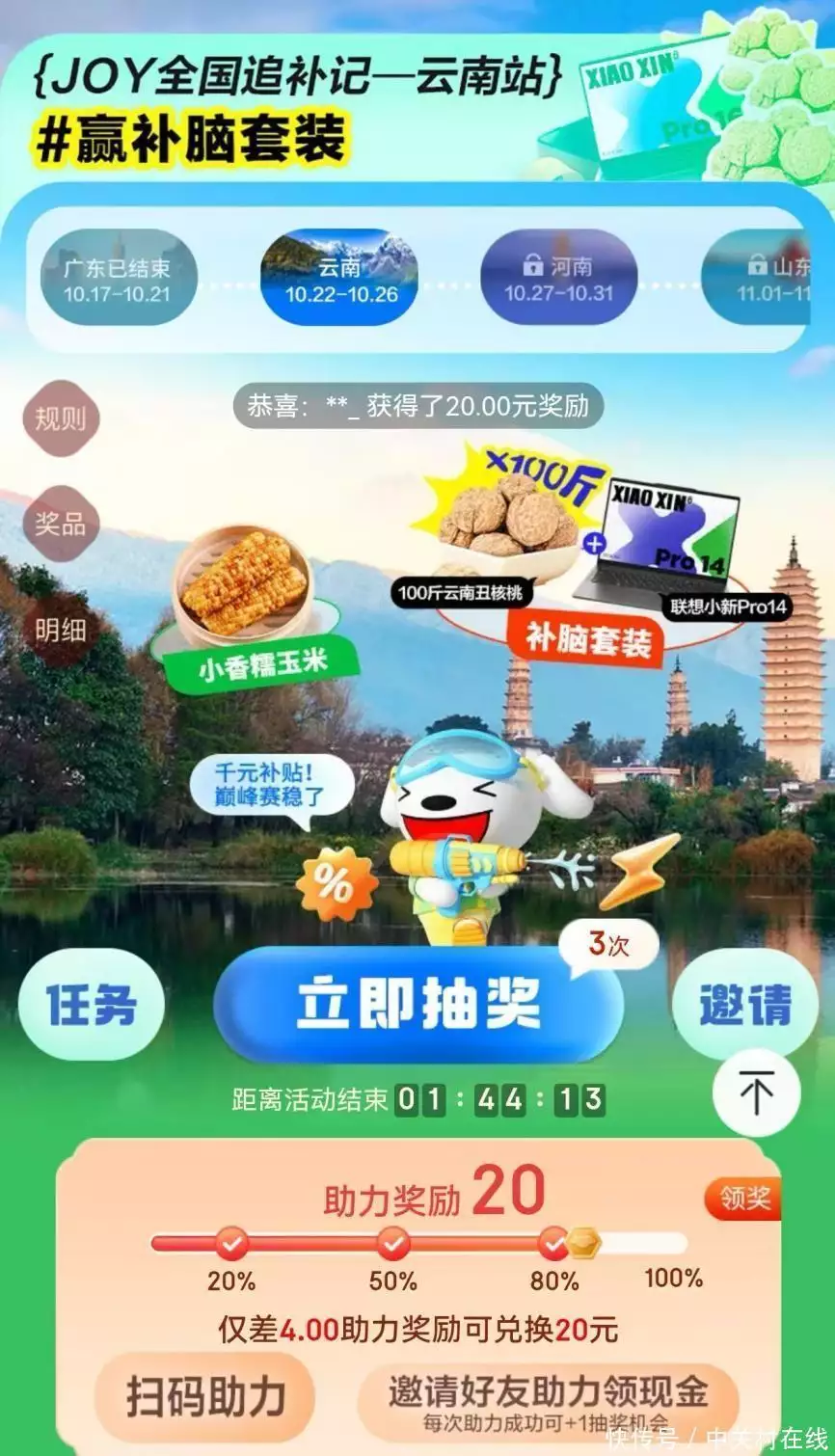This screenshot has height=1456, width=835.
Task: Tap 扫码助力 to scan for help
Action: tap(204, 1396)
